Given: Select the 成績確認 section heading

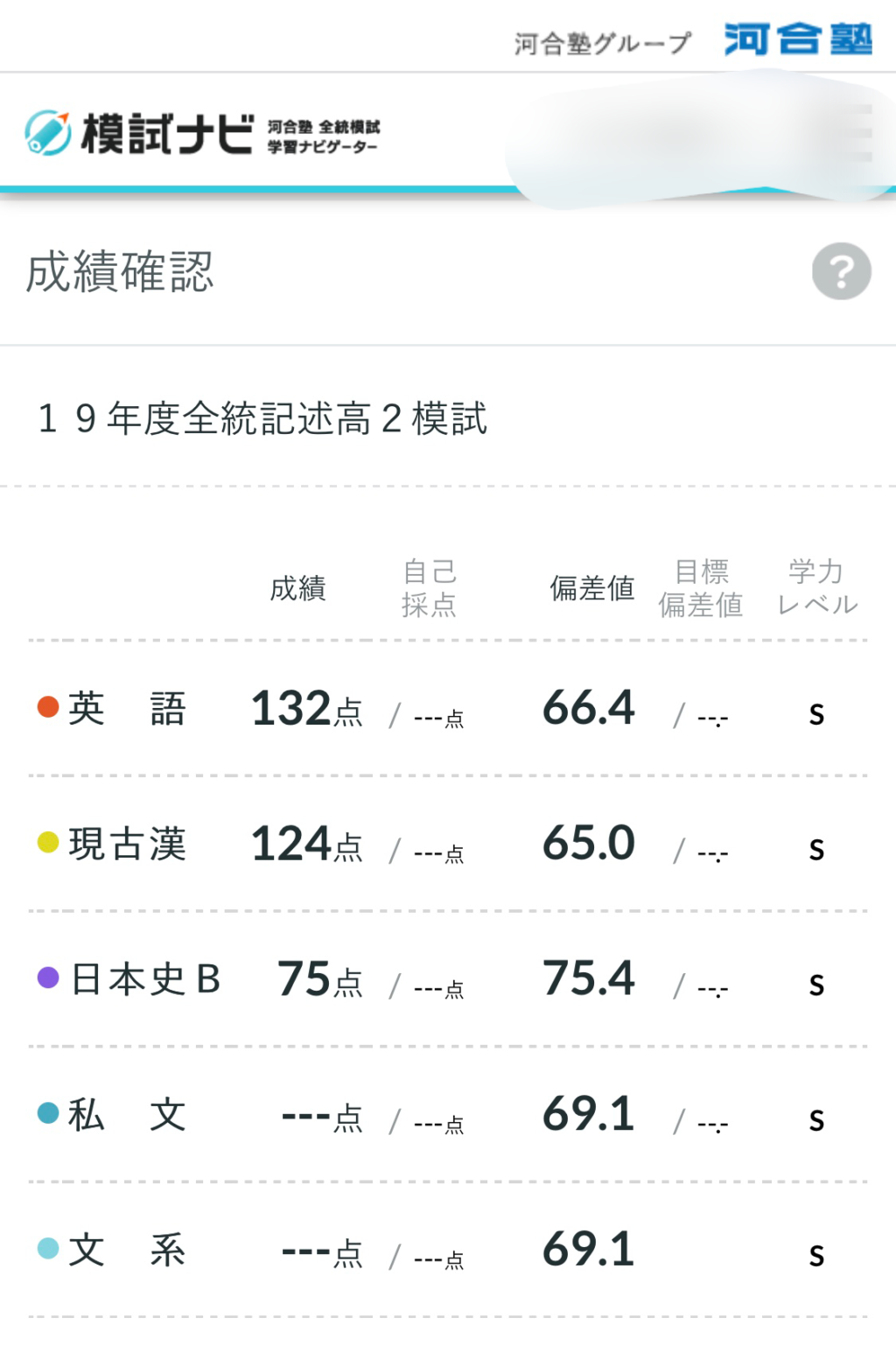Looking at the screenshot, I should point(120,270).
